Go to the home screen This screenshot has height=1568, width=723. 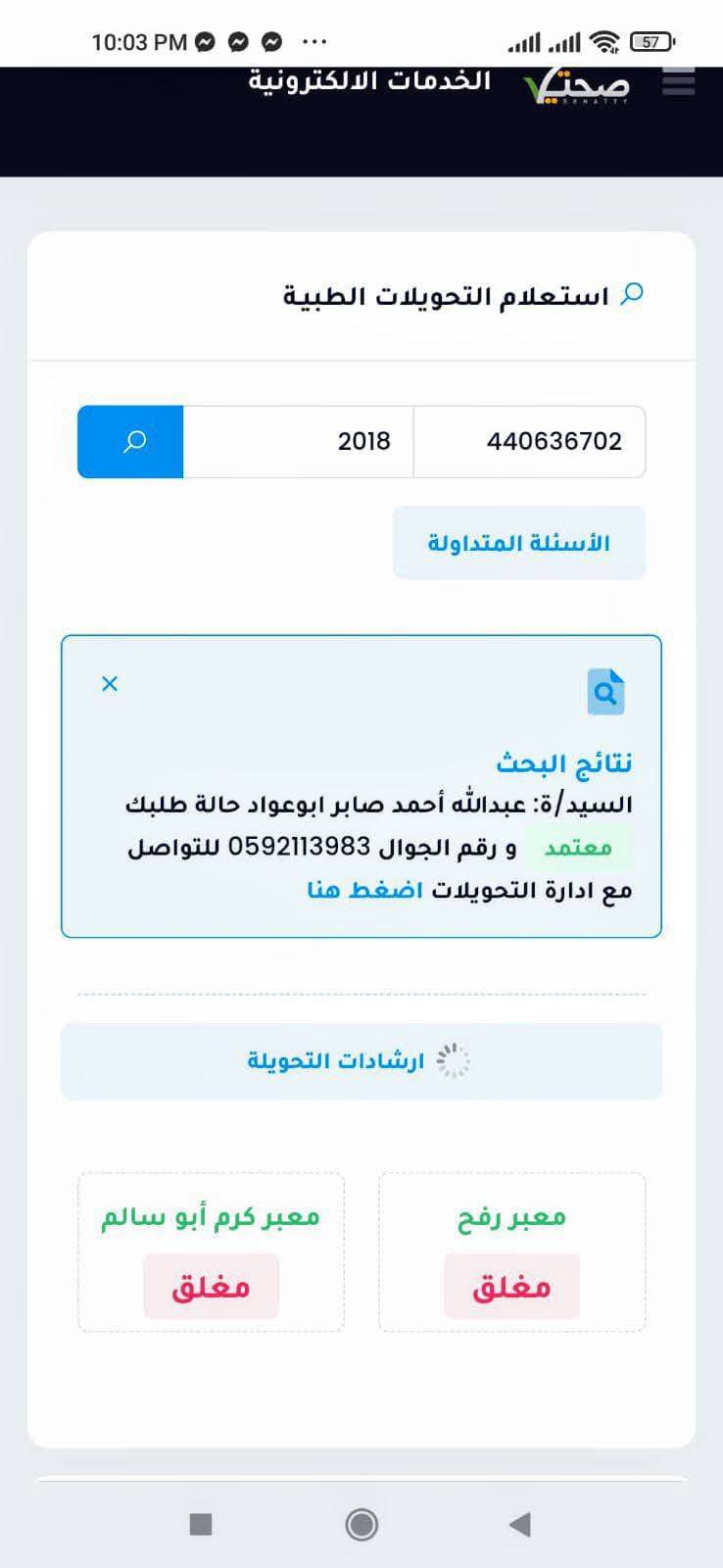click(361, 1524)
